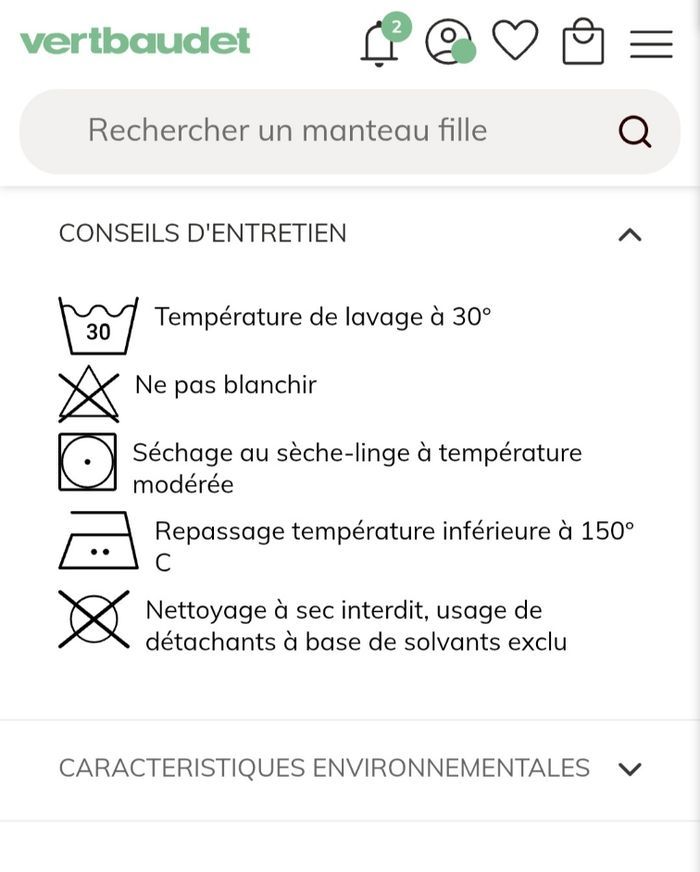Open the shopping bag

[x=583, y=42]
